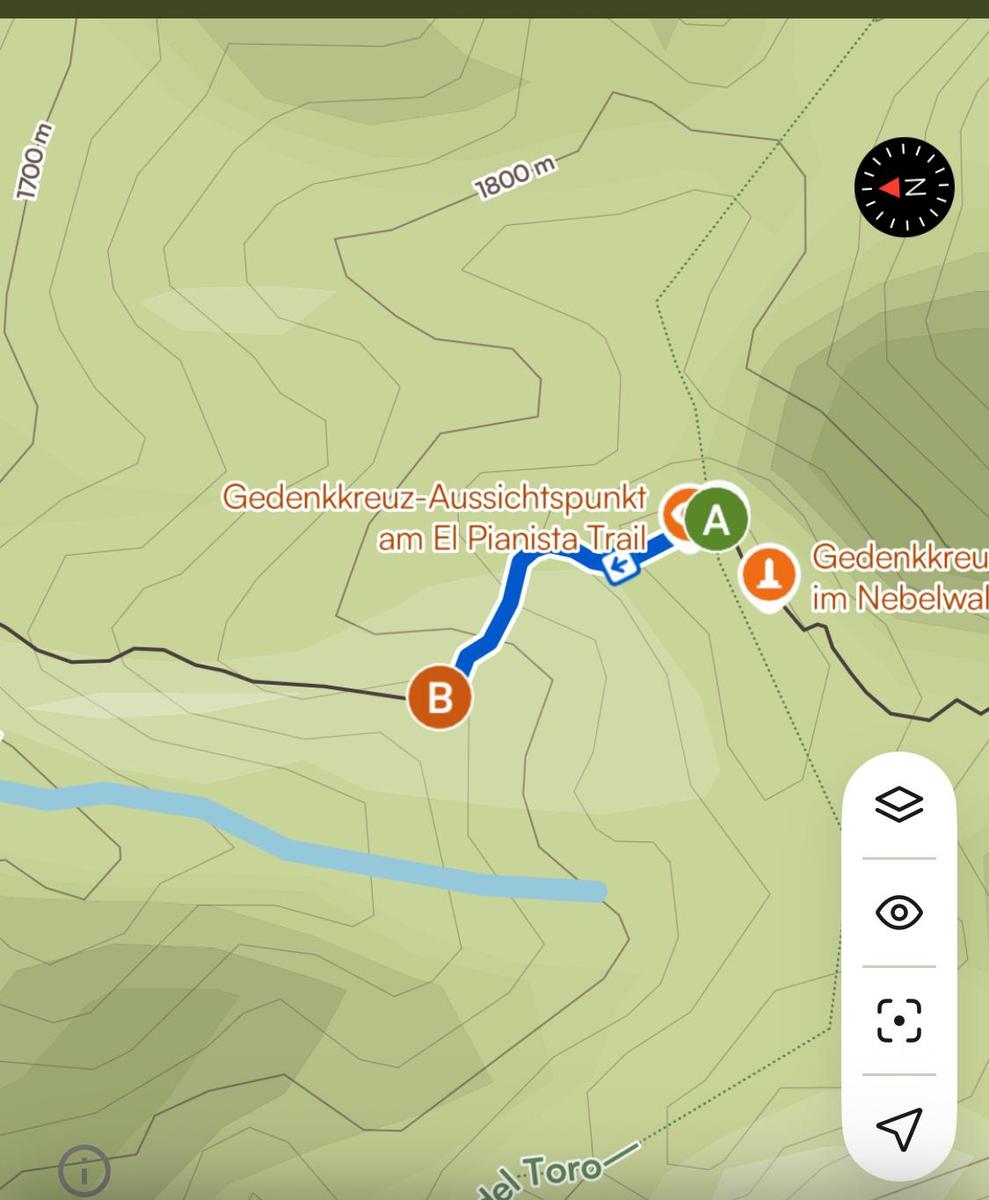Center the map on the route
The width and height of the screenshot is (989, 1200).
(898, 1021)
